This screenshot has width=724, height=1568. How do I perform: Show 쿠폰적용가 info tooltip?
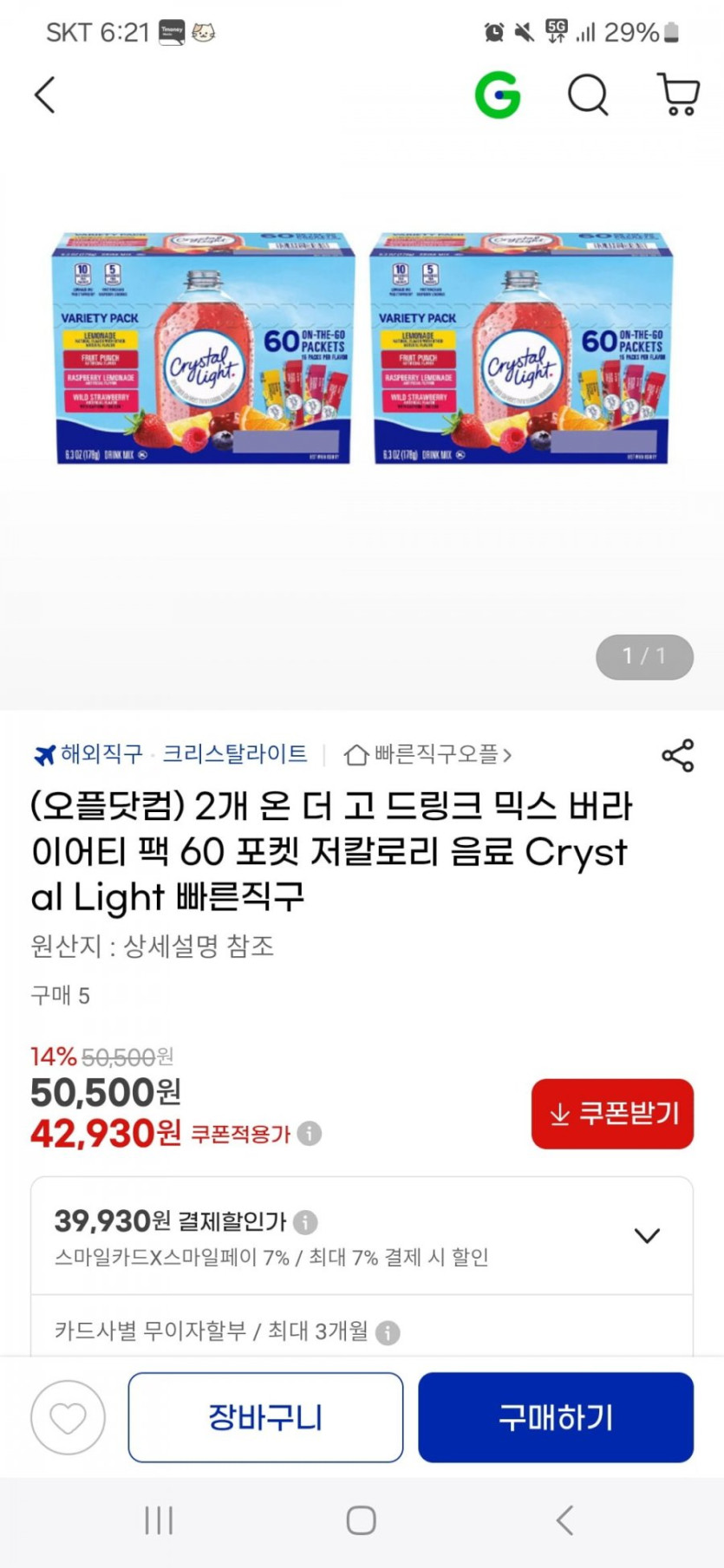(x=310, y=1133)
